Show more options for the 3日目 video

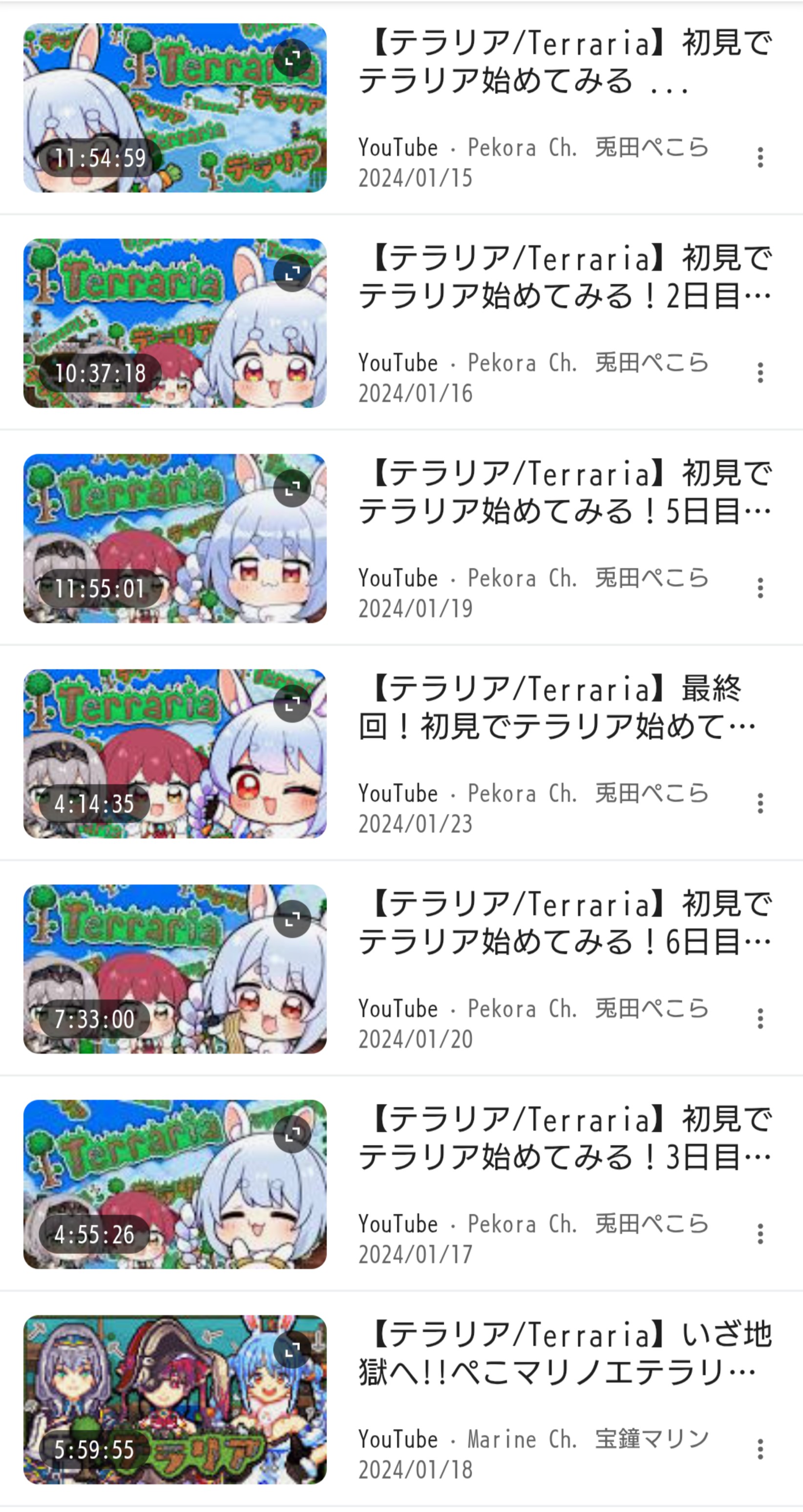tap(760, 1234)
